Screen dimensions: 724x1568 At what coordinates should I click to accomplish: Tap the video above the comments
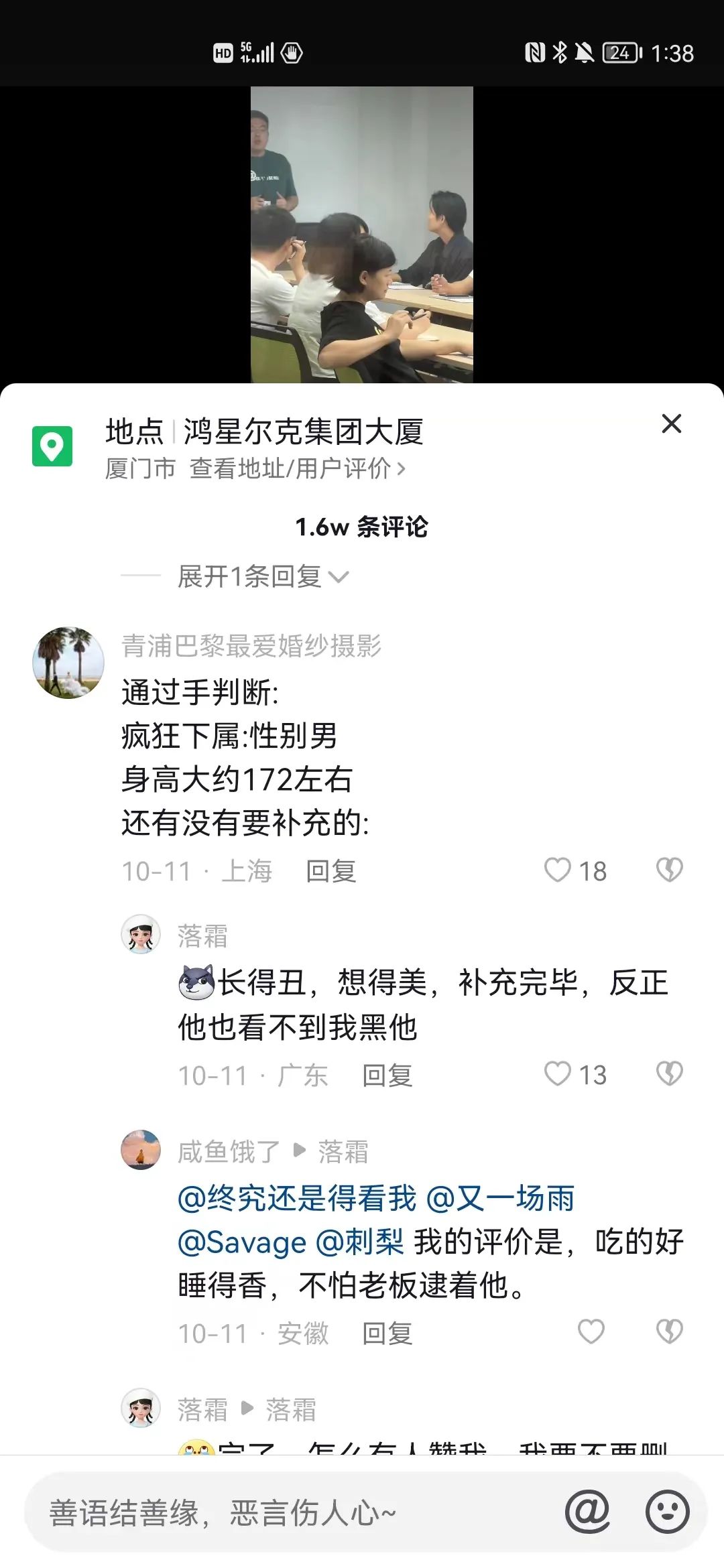(362, 235)
